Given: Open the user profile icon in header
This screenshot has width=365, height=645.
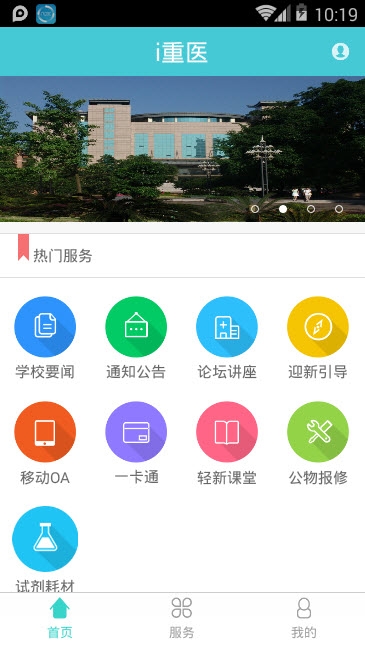Looking at the screenshot, I should click(340, 51).
